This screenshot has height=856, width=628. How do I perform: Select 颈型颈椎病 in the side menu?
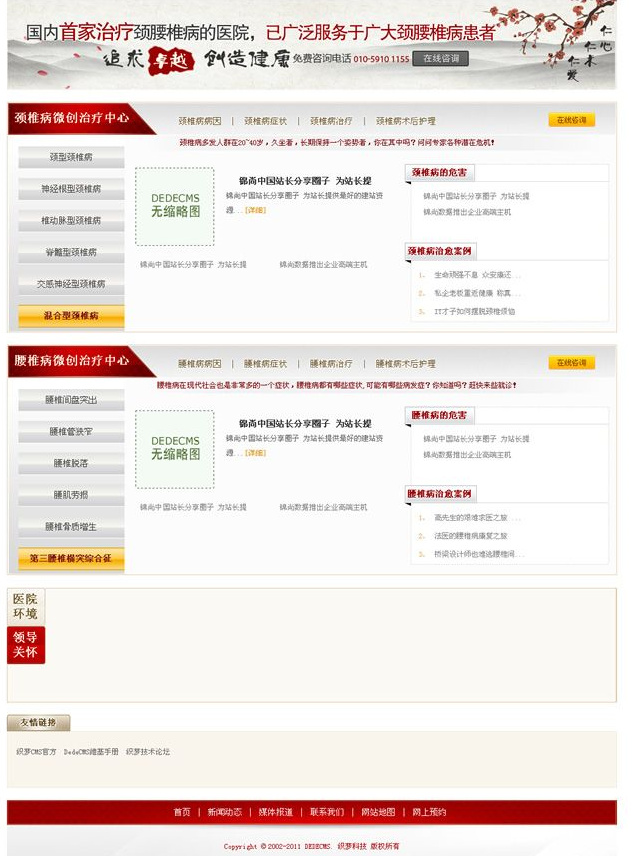[71, 157]
